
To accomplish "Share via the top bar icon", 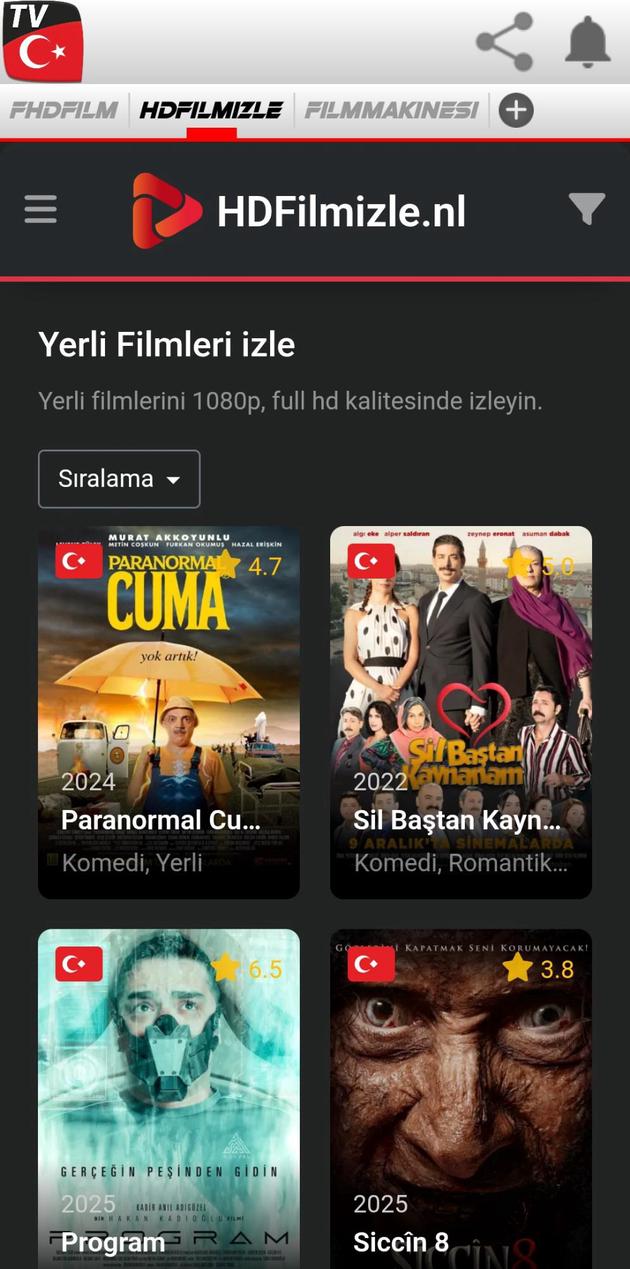I will click(504, 42).
